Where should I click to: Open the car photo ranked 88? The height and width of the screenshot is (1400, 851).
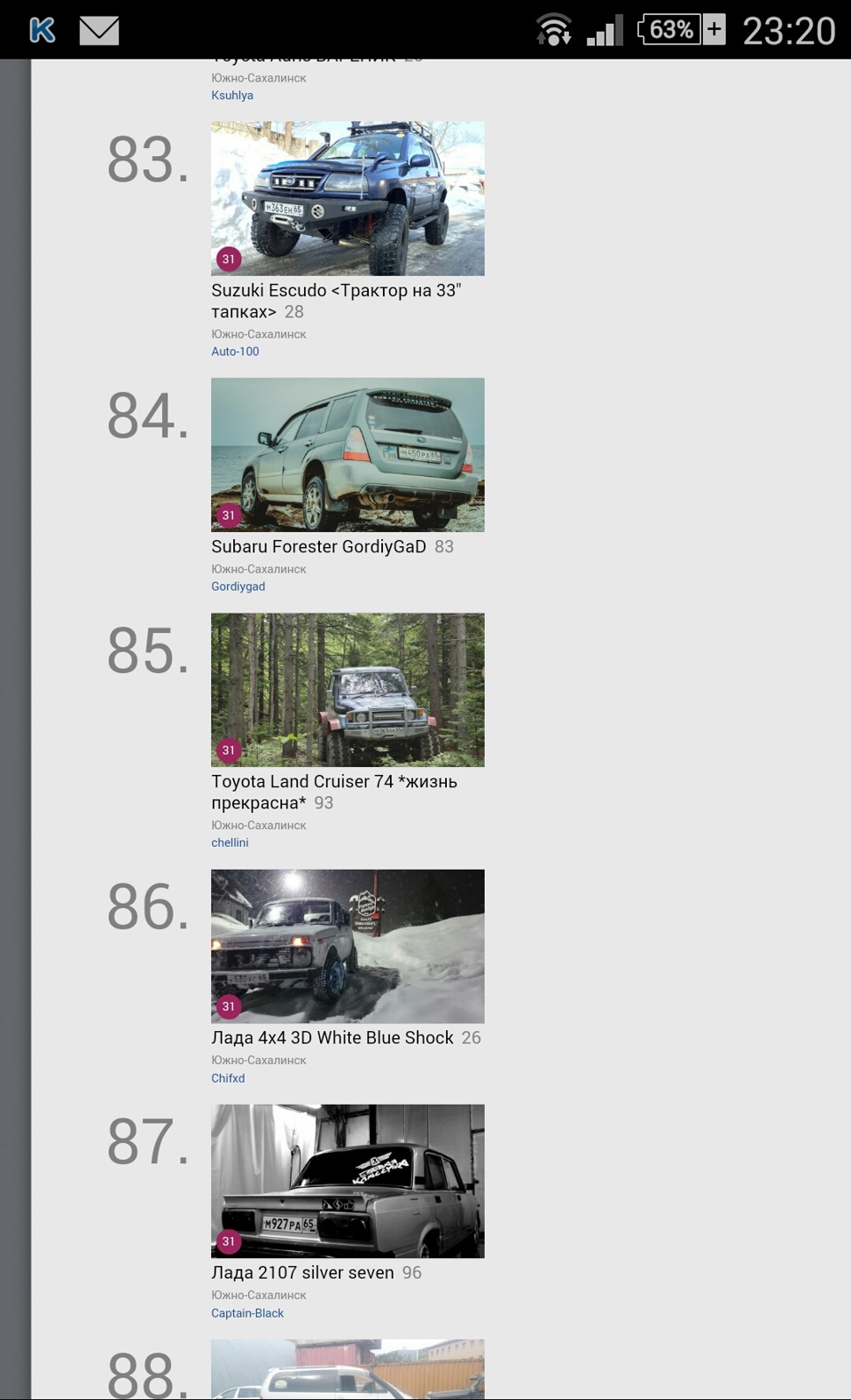(347, 1369)
